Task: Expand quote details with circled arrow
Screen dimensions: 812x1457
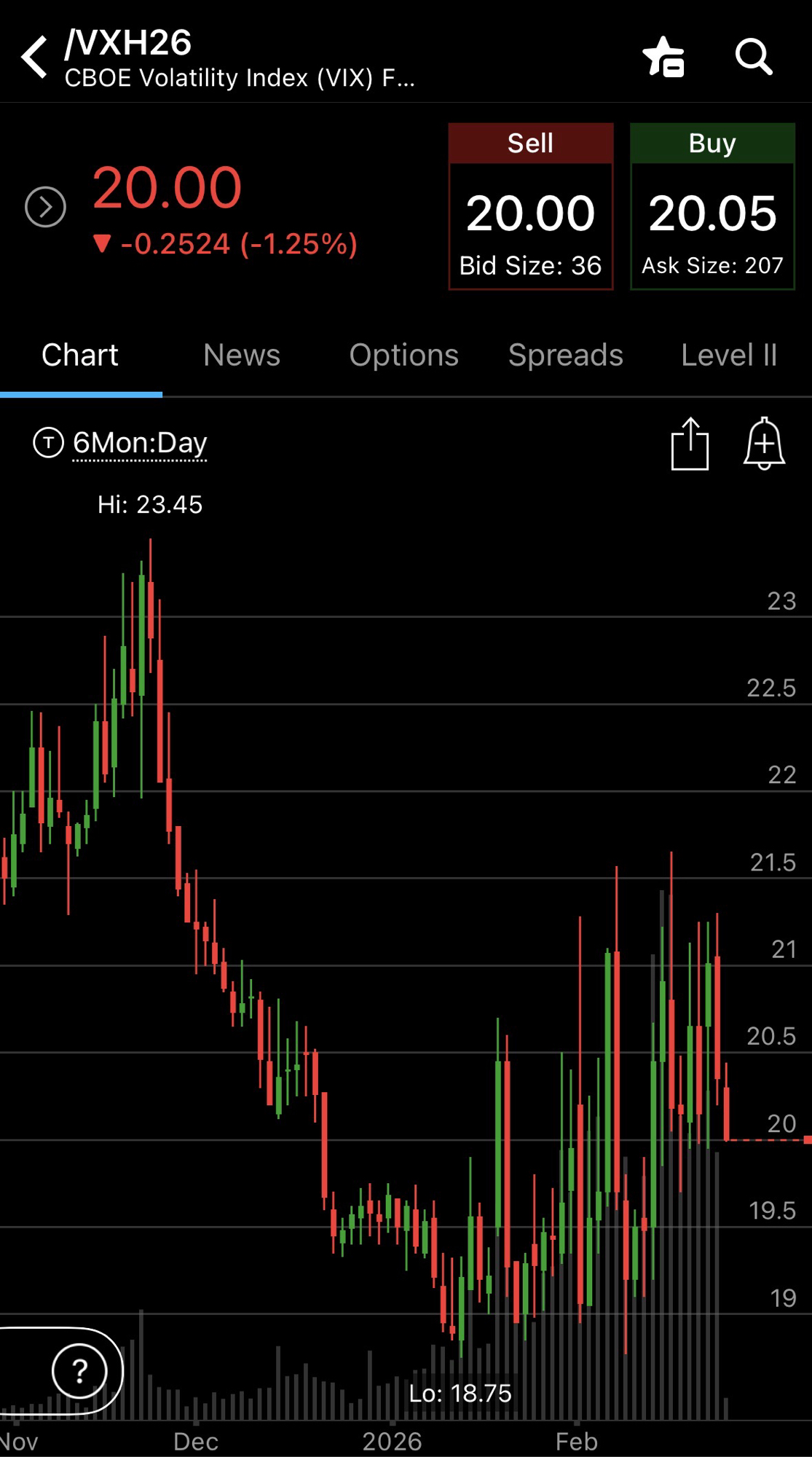Action: click(45, 207)
